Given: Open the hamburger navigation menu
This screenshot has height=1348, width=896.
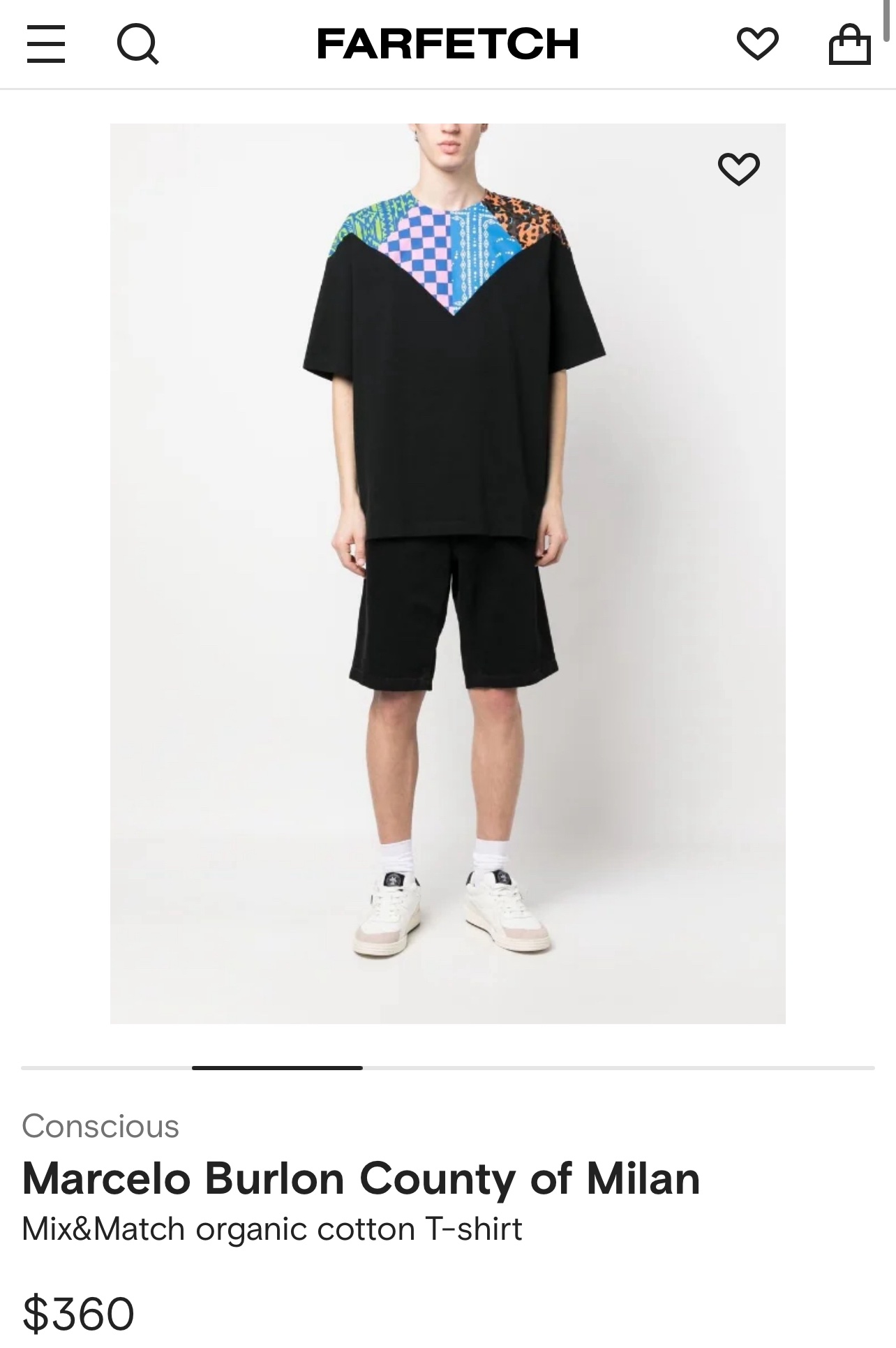Looking at the screenshot, I should (x=46, y=44).
